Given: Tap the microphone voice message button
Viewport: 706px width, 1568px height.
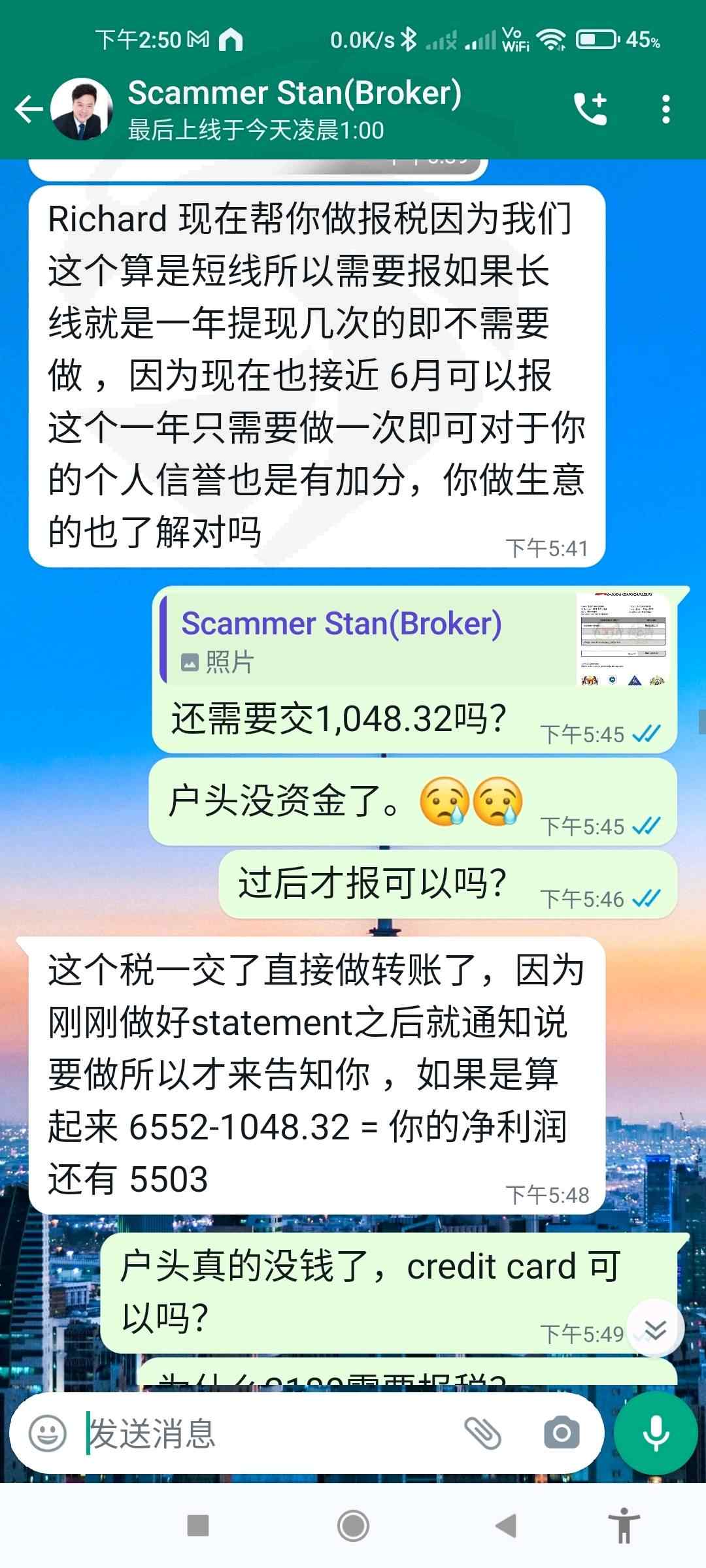Looking at the screenshot, I should point(656,1433).
